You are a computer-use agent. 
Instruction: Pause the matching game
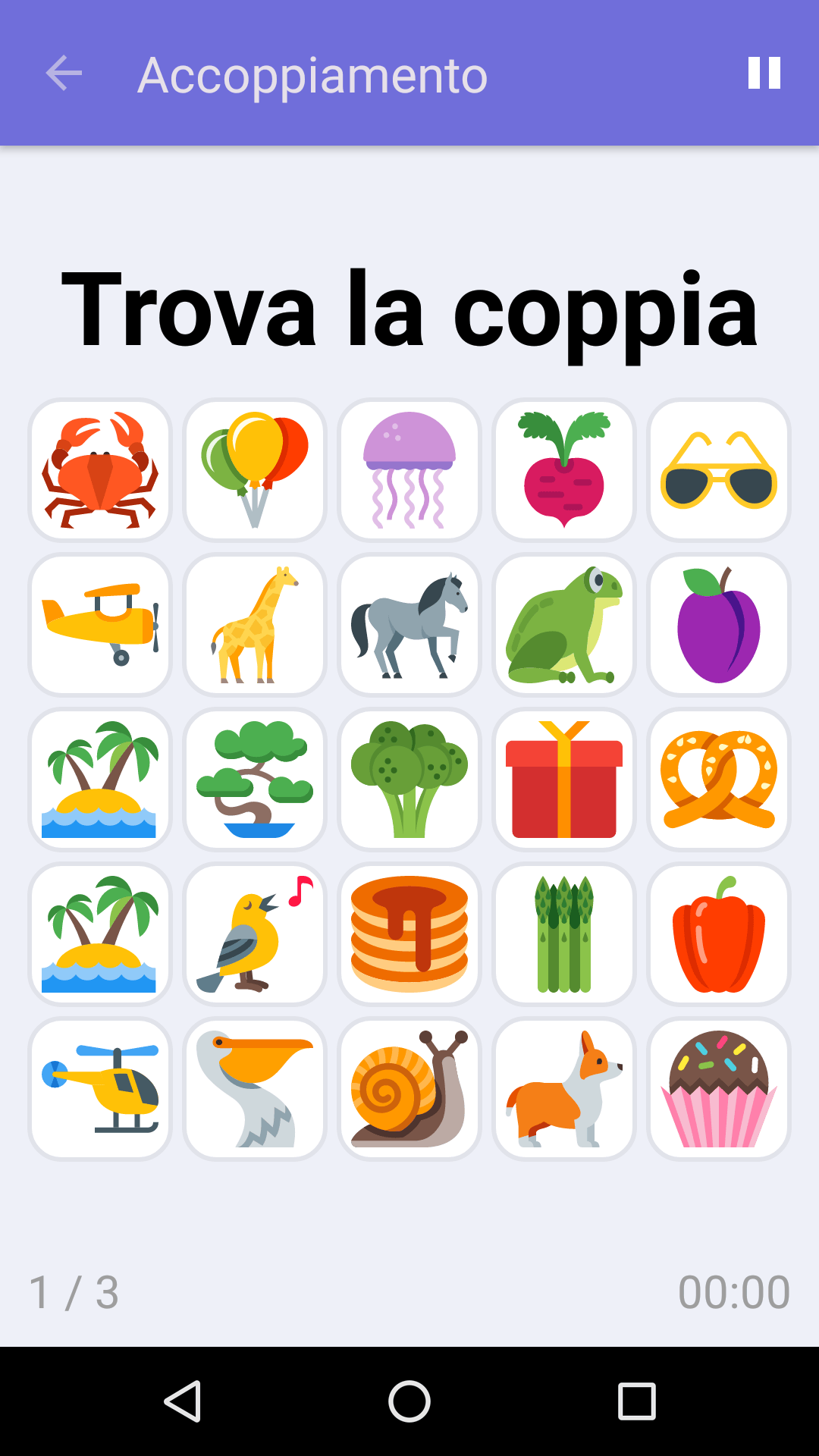(764, 74)
